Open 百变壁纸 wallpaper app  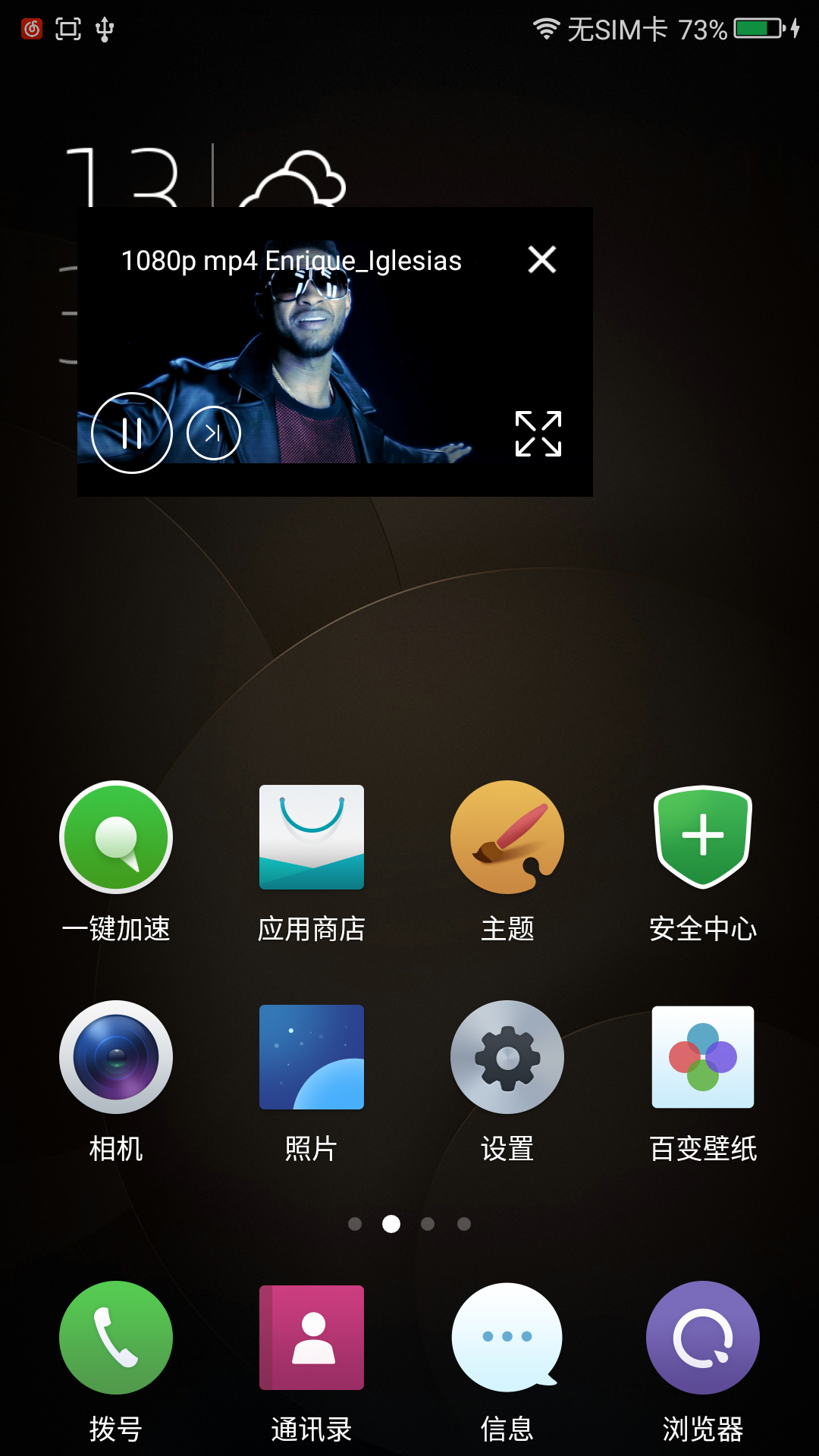(703, 1057)
